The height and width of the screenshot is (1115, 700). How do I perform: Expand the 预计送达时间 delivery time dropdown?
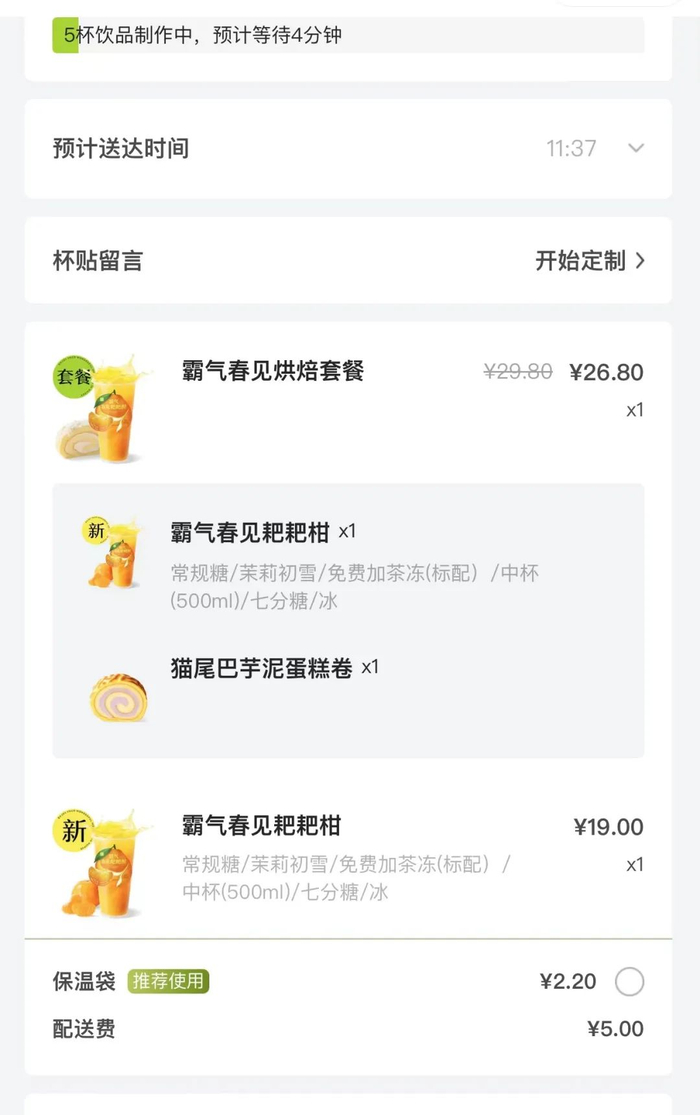click(635, 149)
